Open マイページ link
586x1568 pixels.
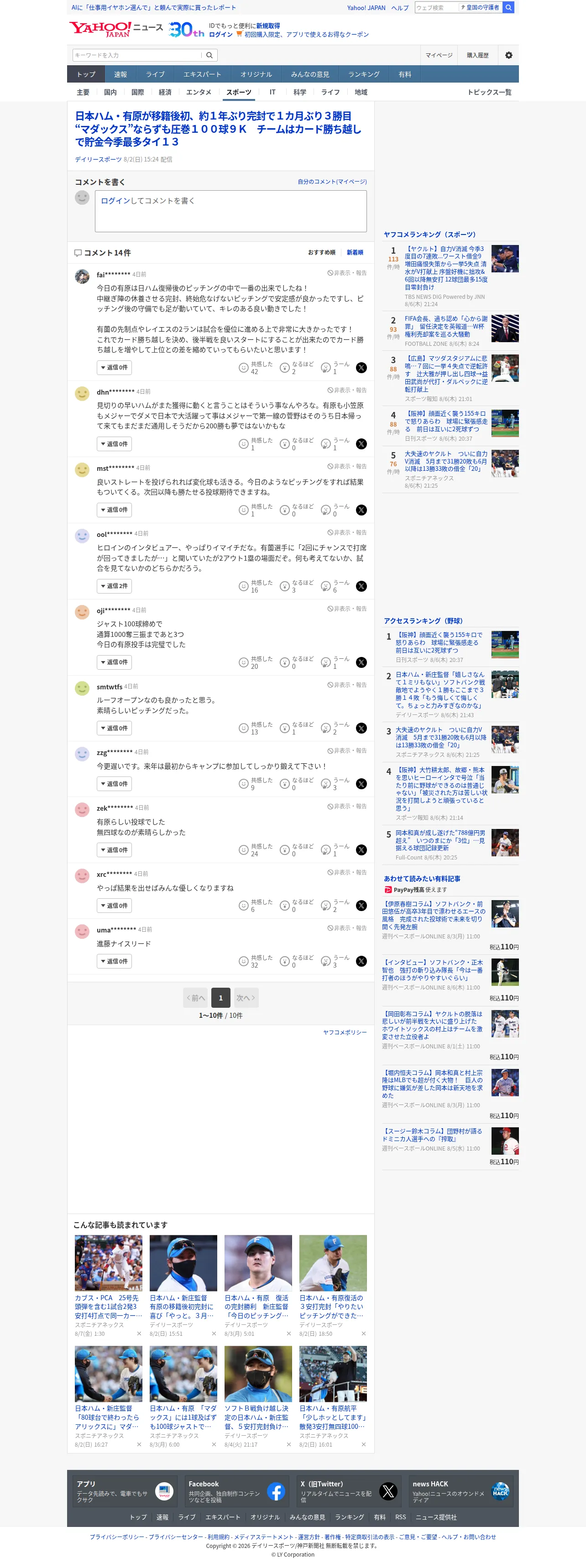point(439,55)
